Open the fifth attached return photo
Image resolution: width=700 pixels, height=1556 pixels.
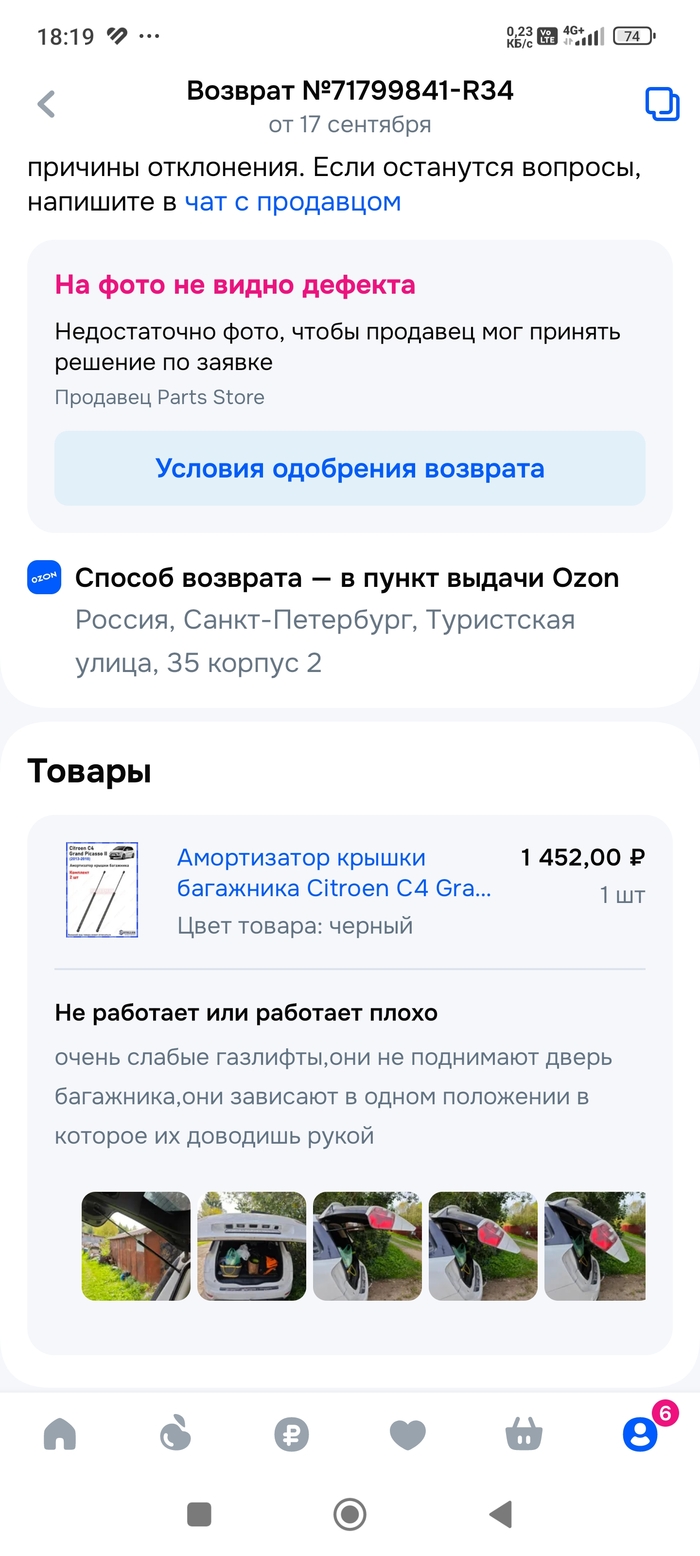click(x=595, y=1246)
